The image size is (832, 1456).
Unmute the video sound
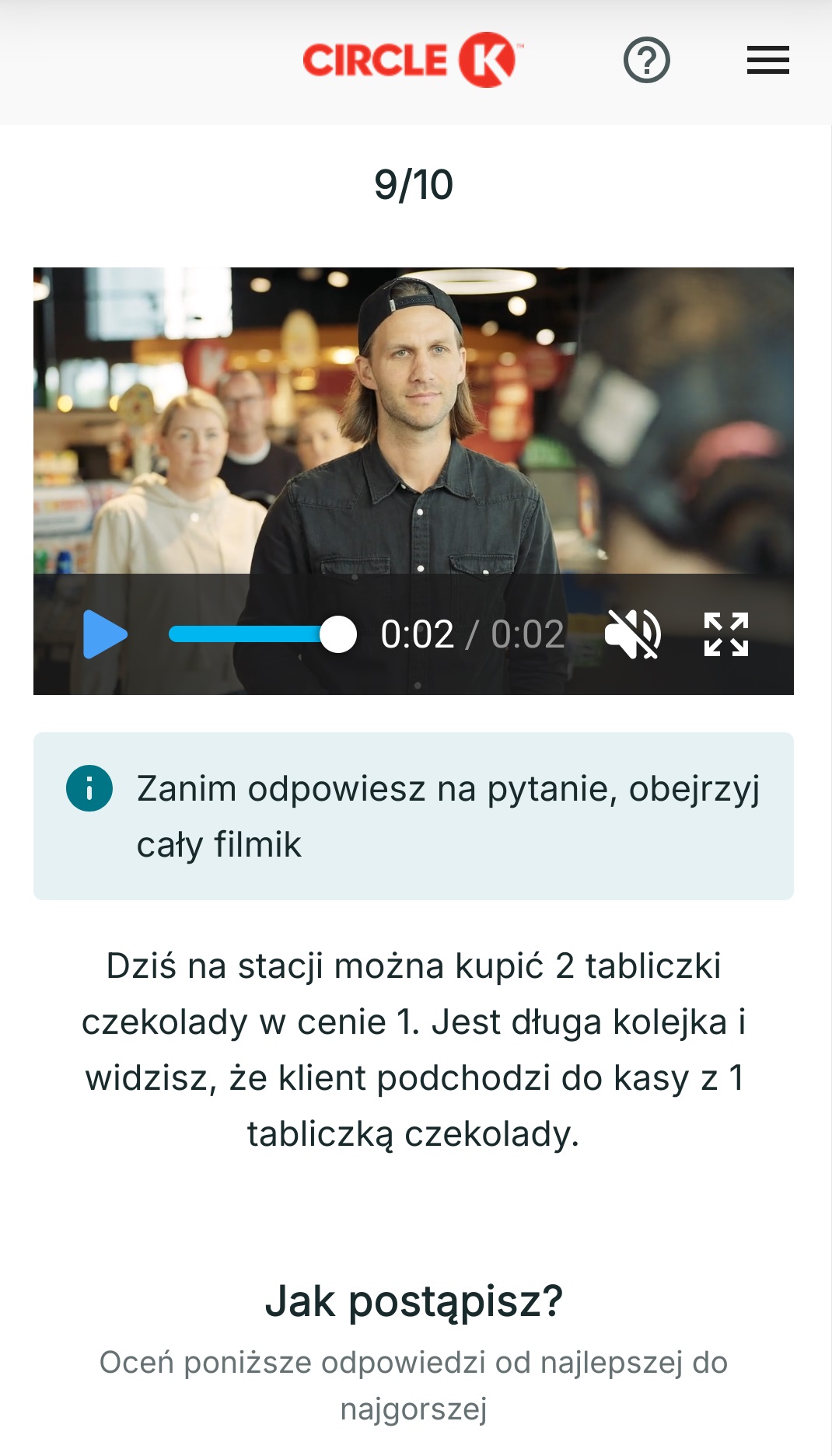point(633,634)
